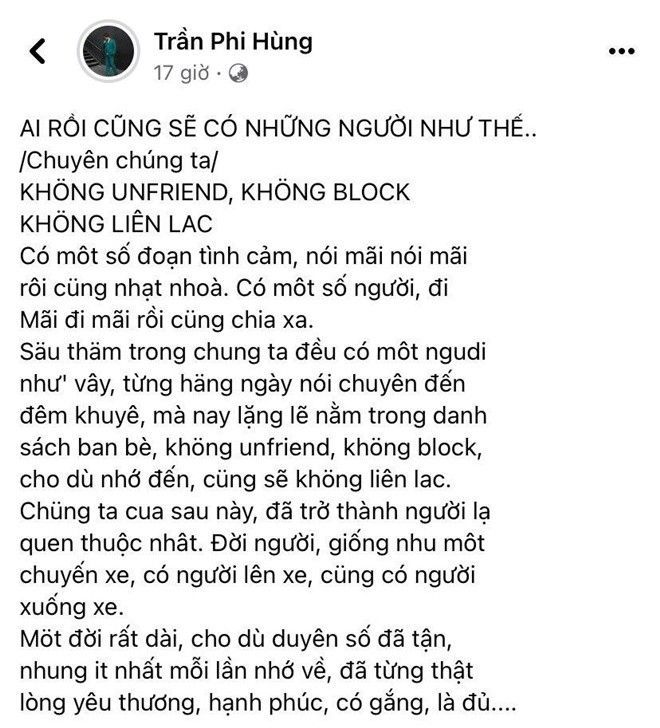The height and width of the screenshot is (728, 660).
Task: Open Trần Phi Hùng's profile picture
Action: click(x=108, y=50)
